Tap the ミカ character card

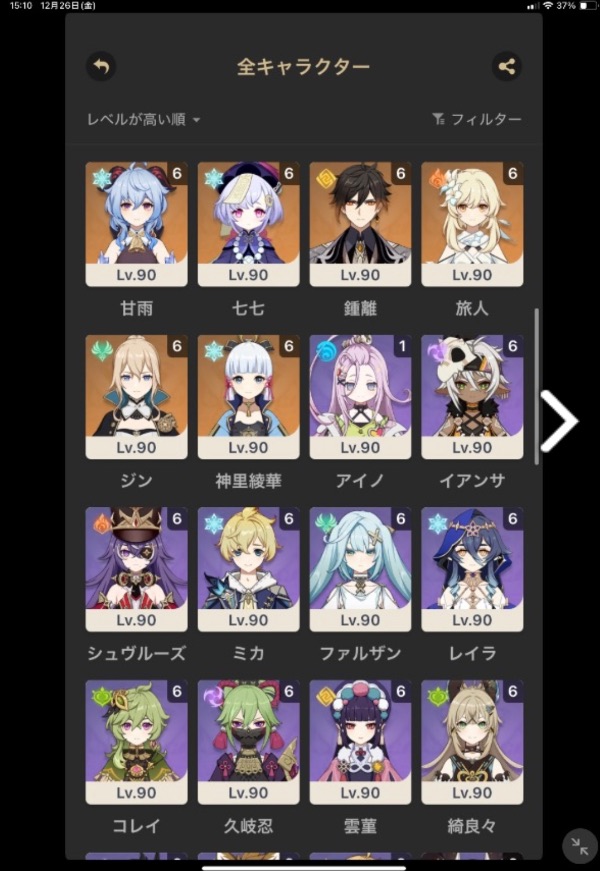click(x=248, y=569)
